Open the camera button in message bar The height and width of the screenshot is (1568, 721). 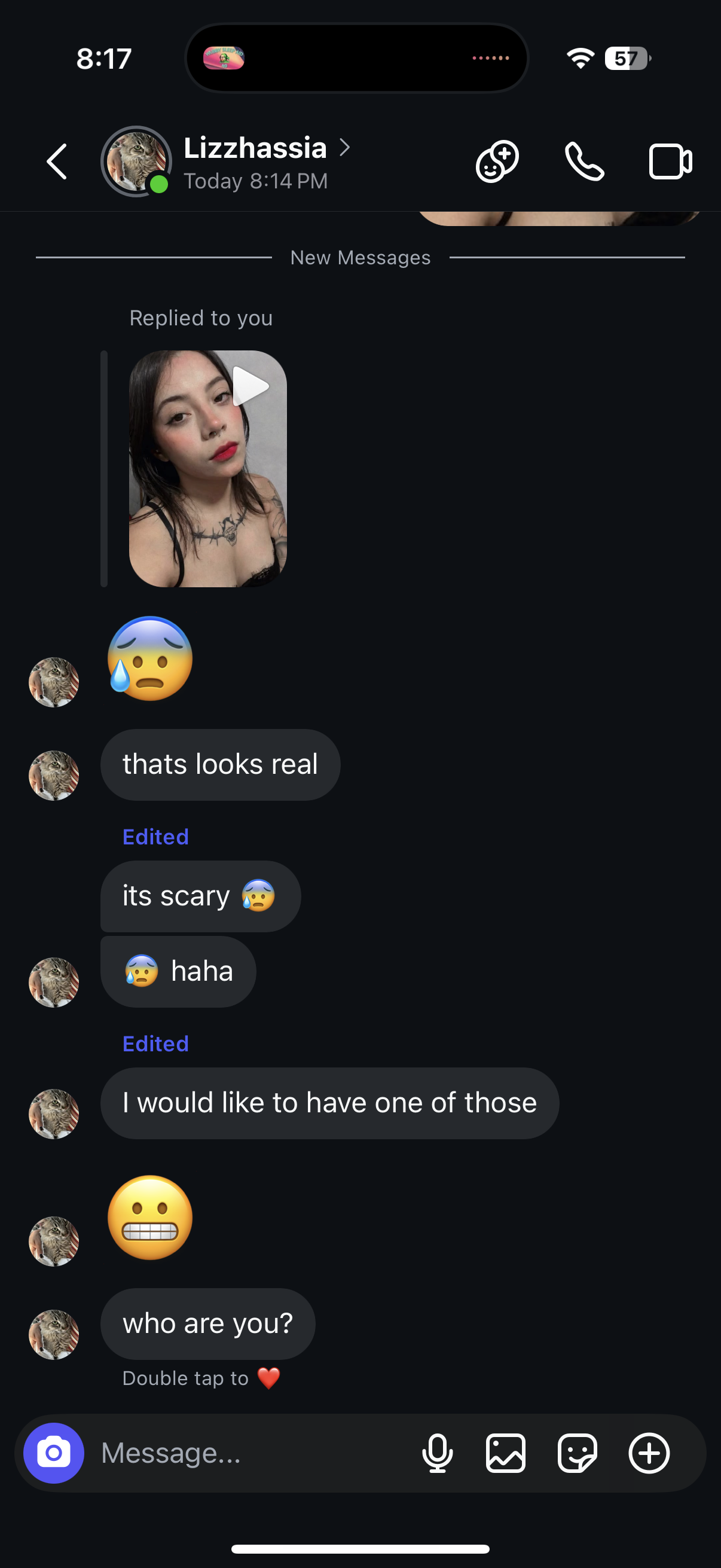(54, 1453)
